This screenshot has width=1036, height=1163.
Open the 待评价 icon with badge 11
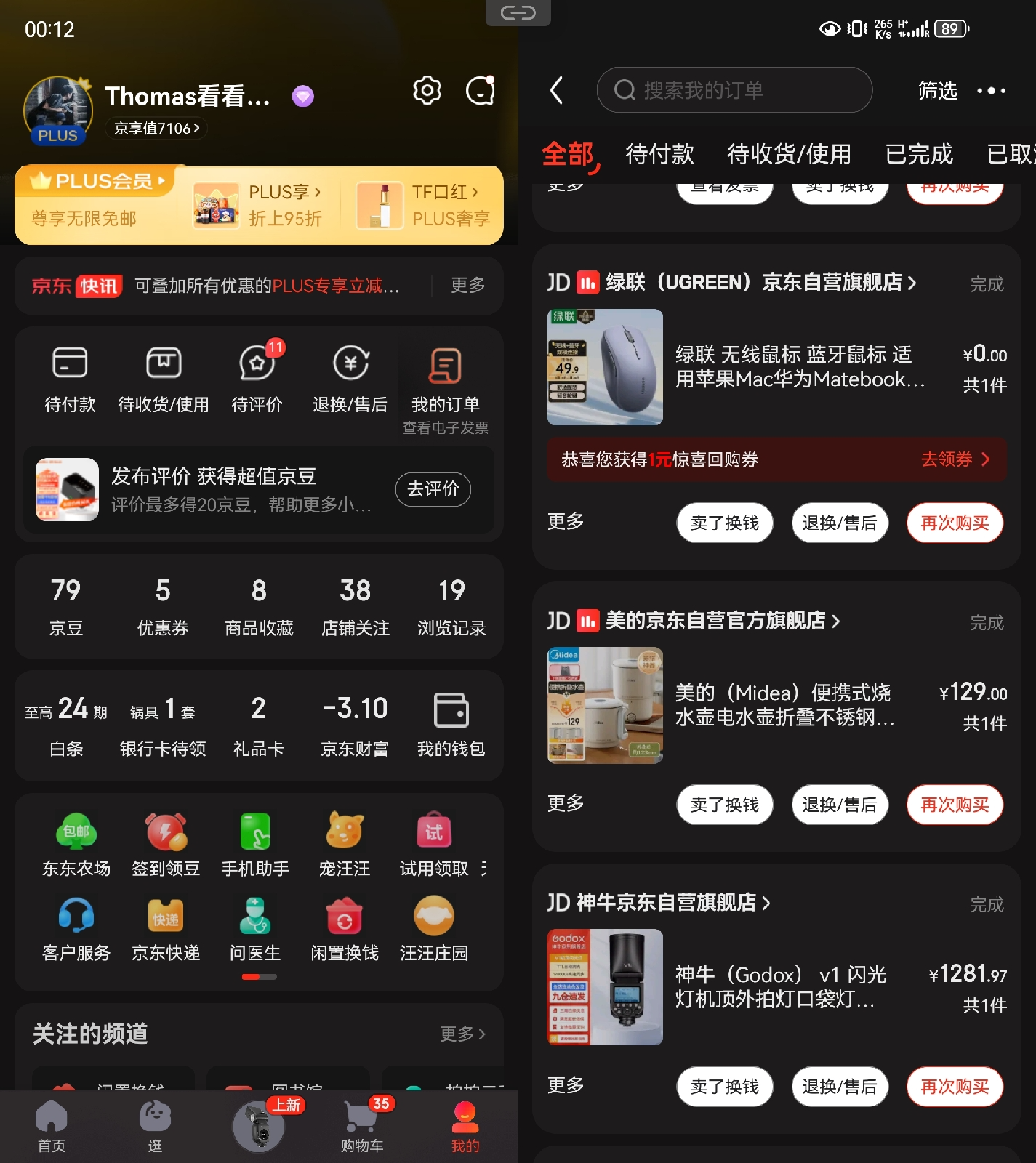coord(257,378)
